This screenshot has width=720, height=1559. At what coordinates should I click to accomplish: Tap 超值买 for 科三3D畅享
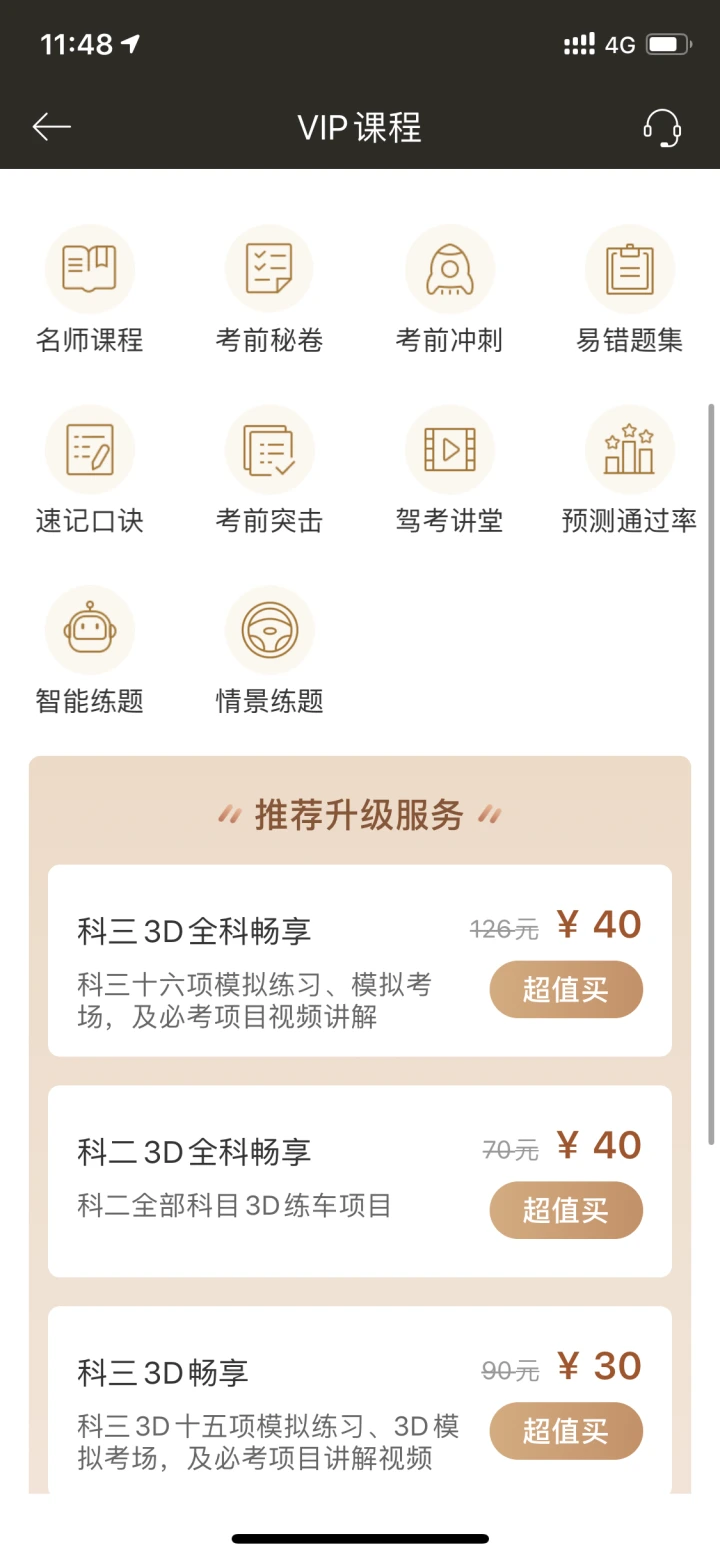(x=566, y=1431)
